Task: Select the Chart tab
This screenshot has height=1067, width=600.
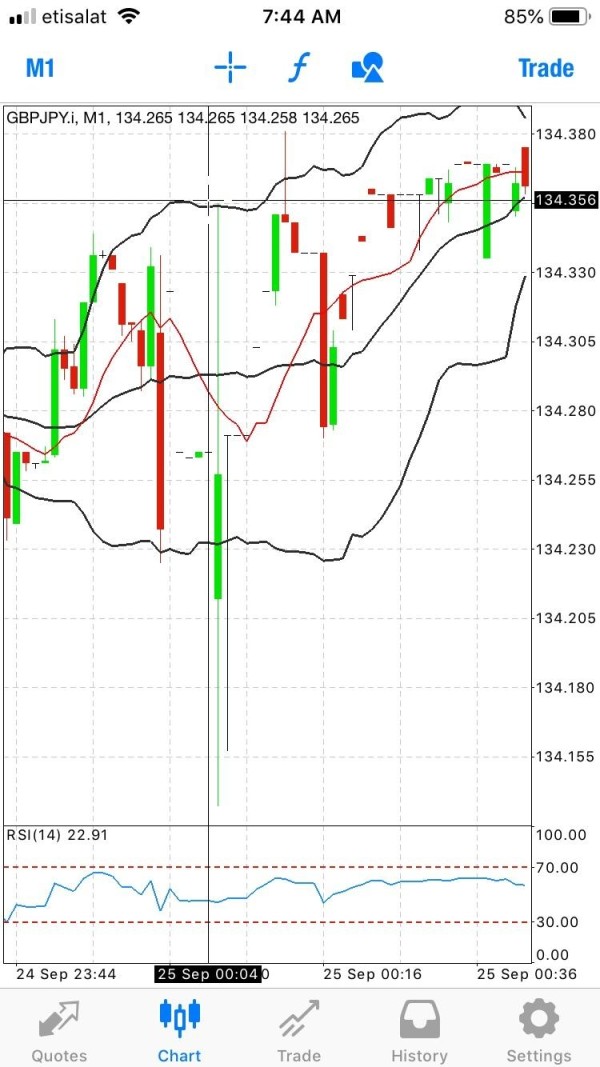Action: pyautogui.click(x=180, y=1031)
